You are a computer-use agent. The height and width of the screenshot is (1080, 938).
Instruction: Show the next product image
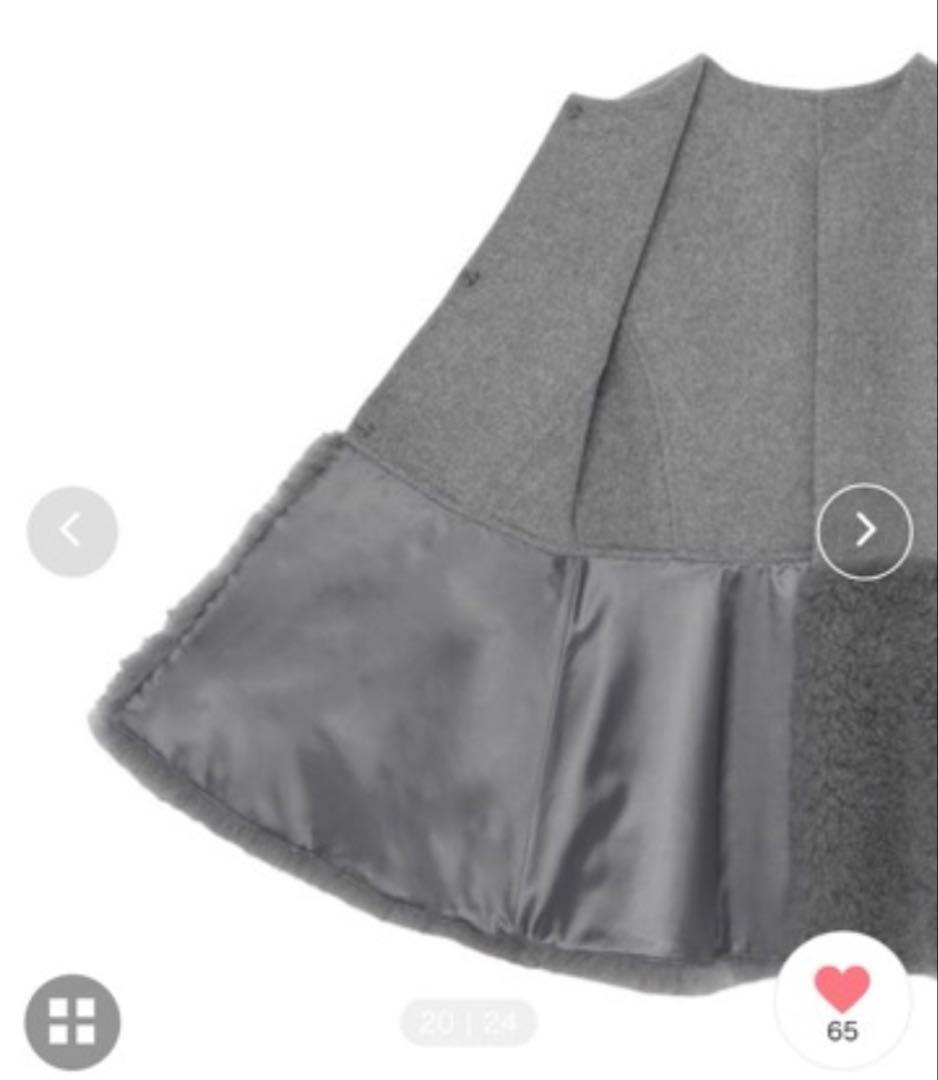click(x=865, y=531)
